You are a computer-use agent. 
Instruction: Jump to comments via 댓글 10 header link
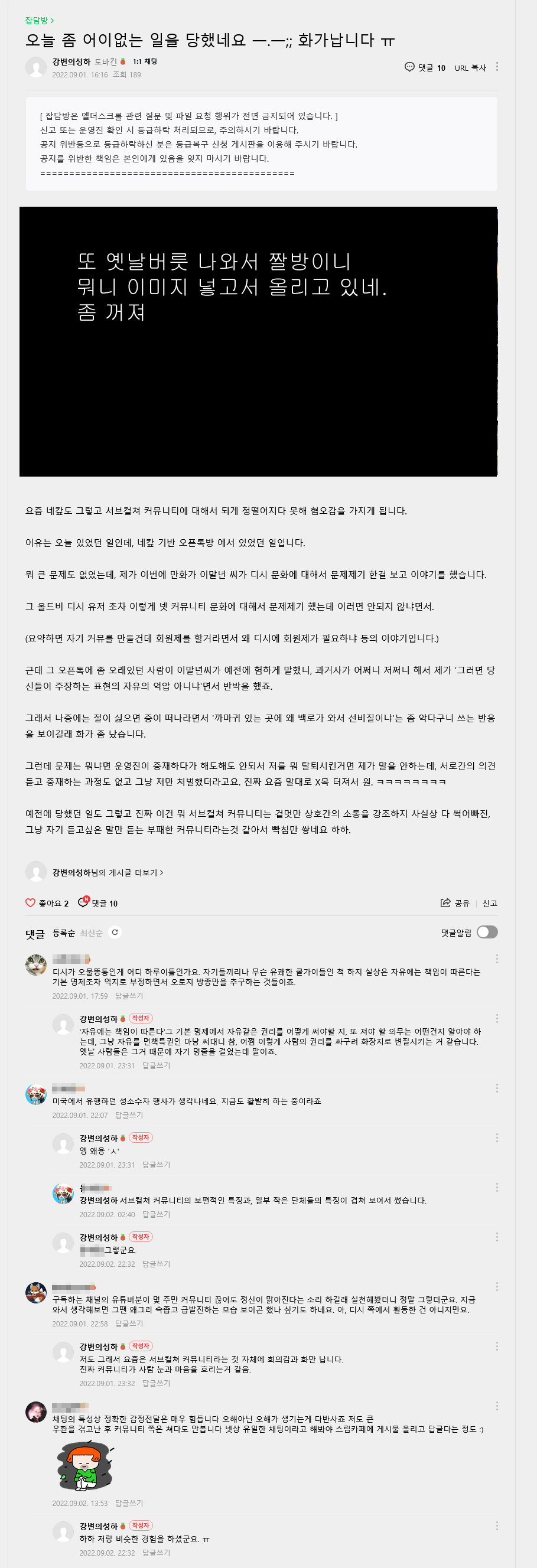coord(425,67)
